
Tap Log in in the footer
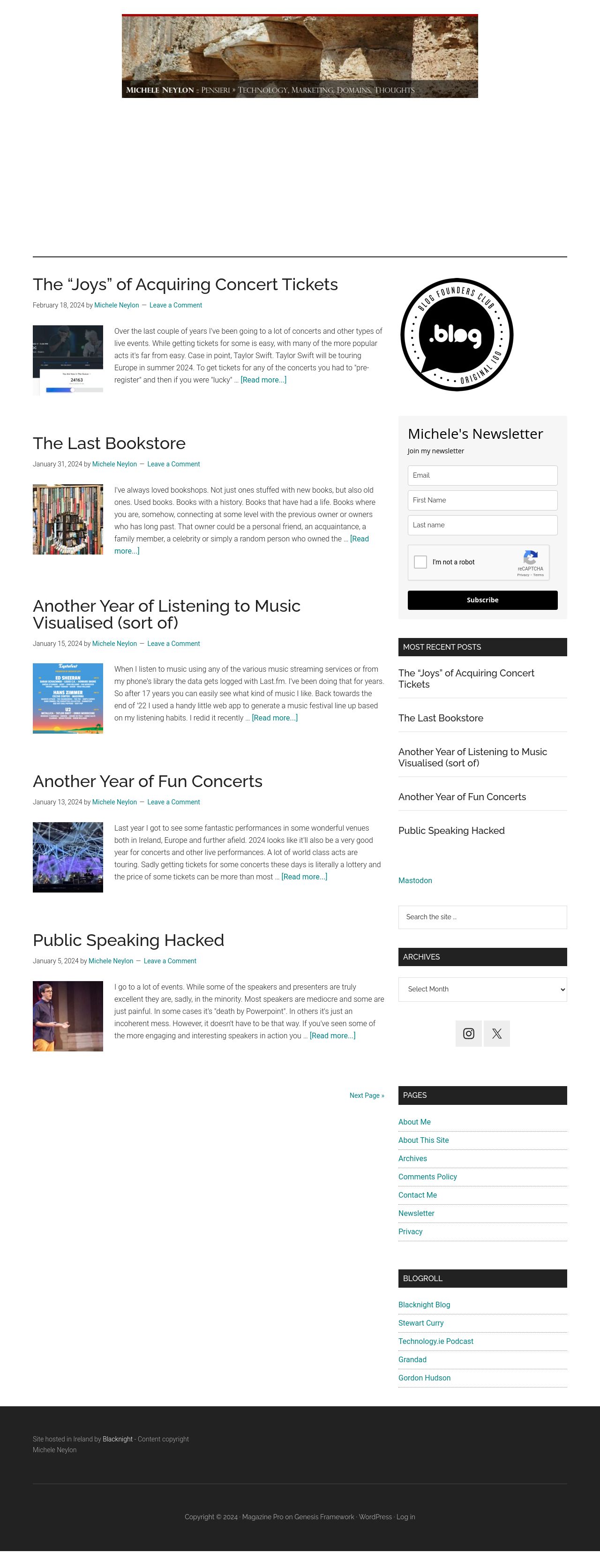(405, 1516)
